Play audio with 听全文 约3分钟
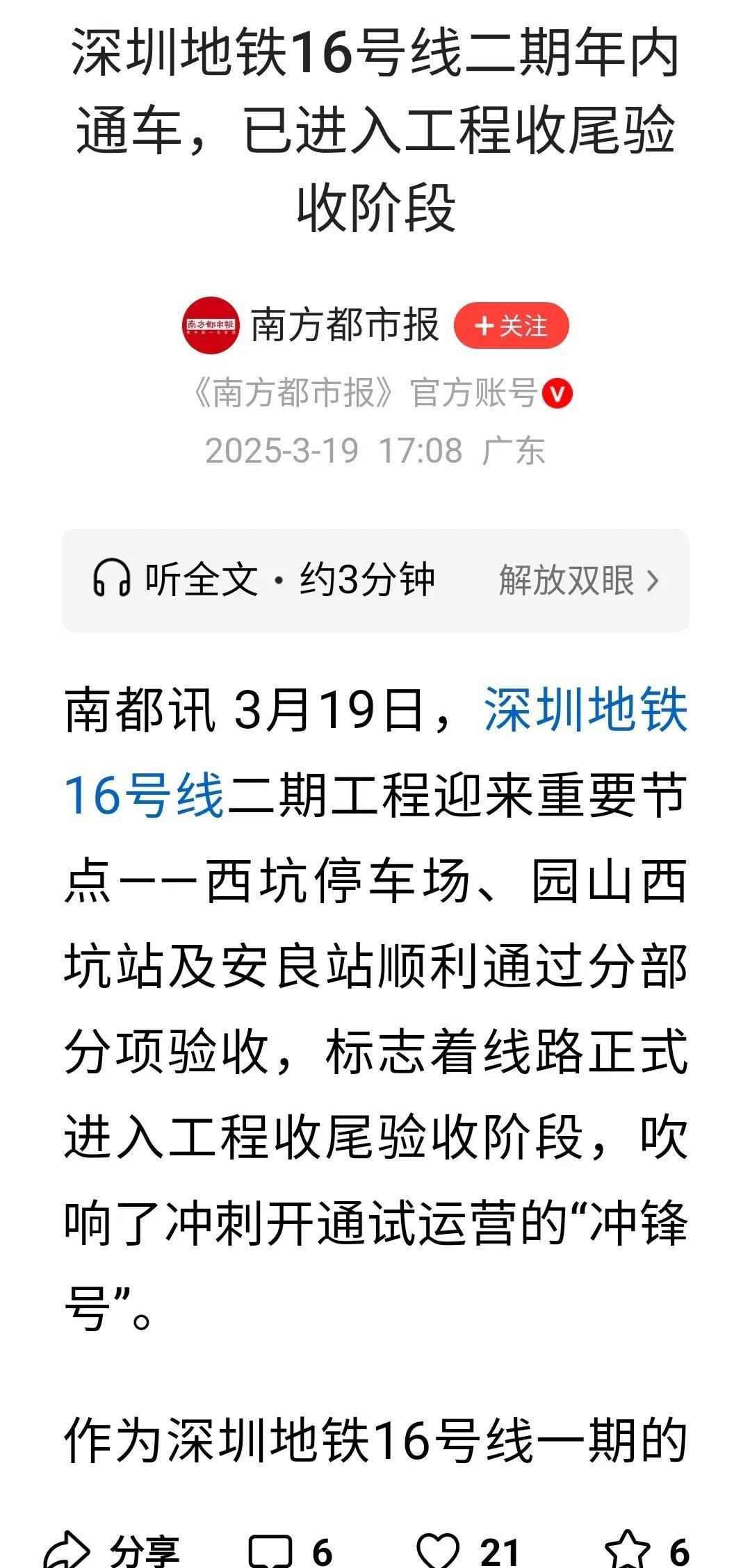This screenshot has height=1568, width=750. tap(264, 579)
